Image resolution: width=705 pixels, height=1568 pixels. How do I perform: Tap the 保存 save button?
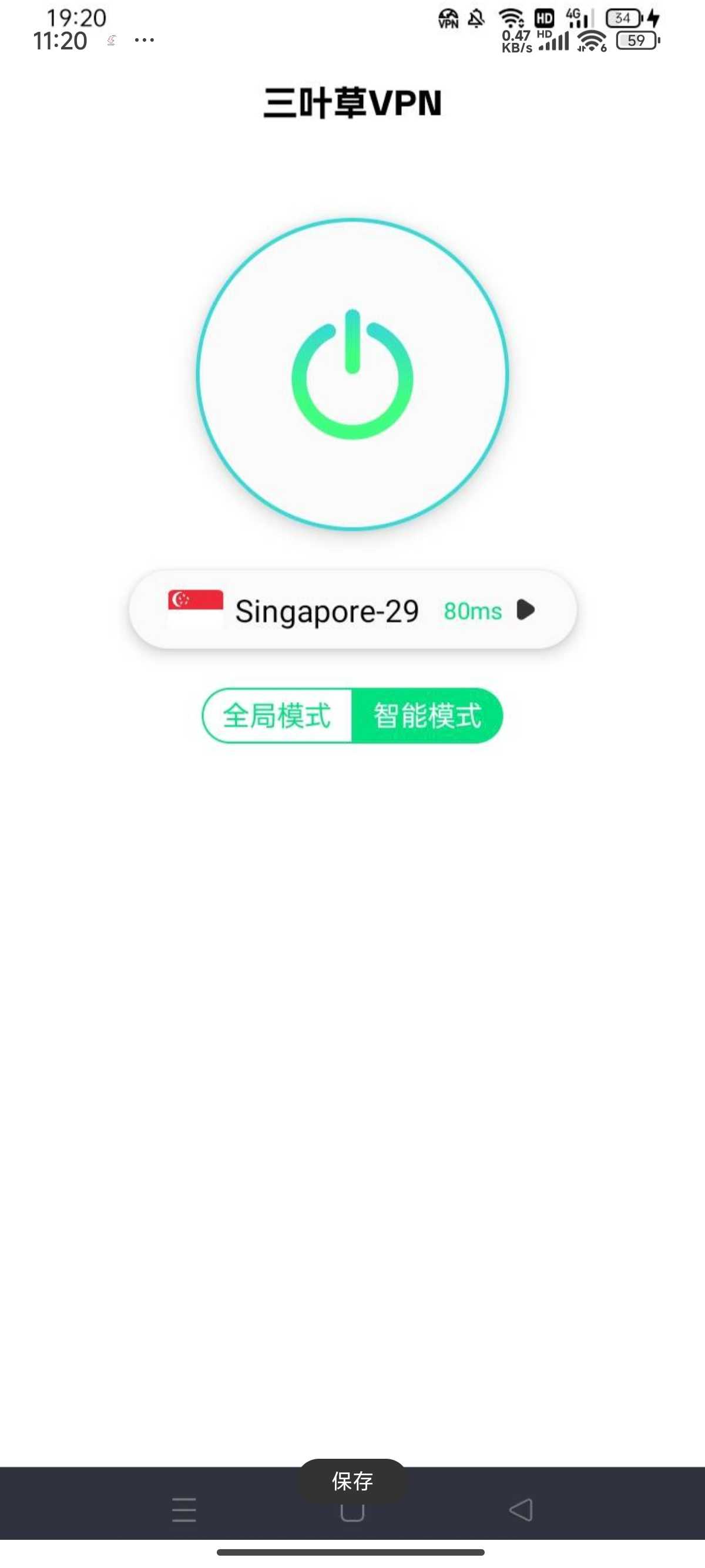(x=352, y=1481)
